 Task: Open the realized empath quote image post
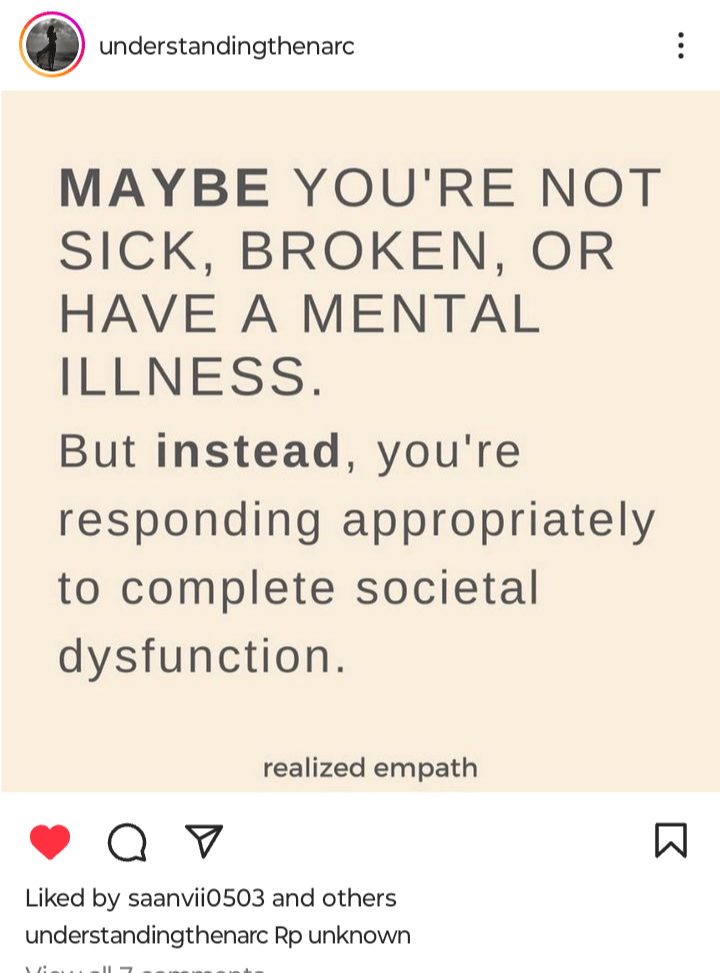[360, 440]
